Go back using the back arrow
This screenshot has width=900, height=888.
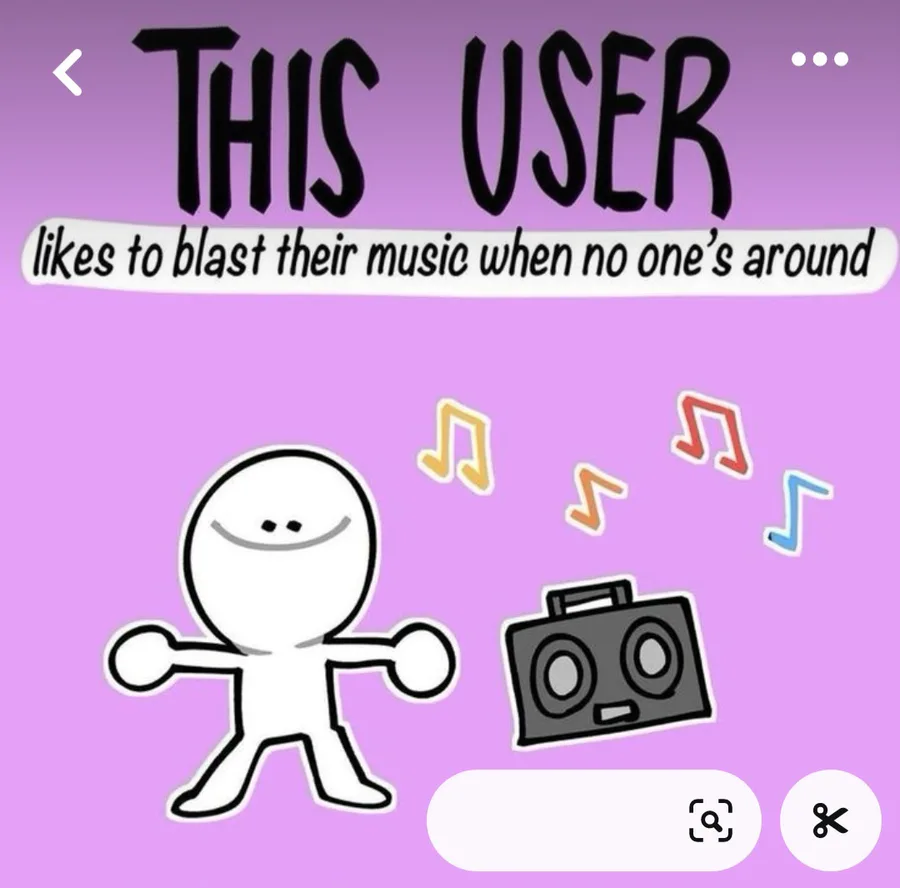(68, 72)
